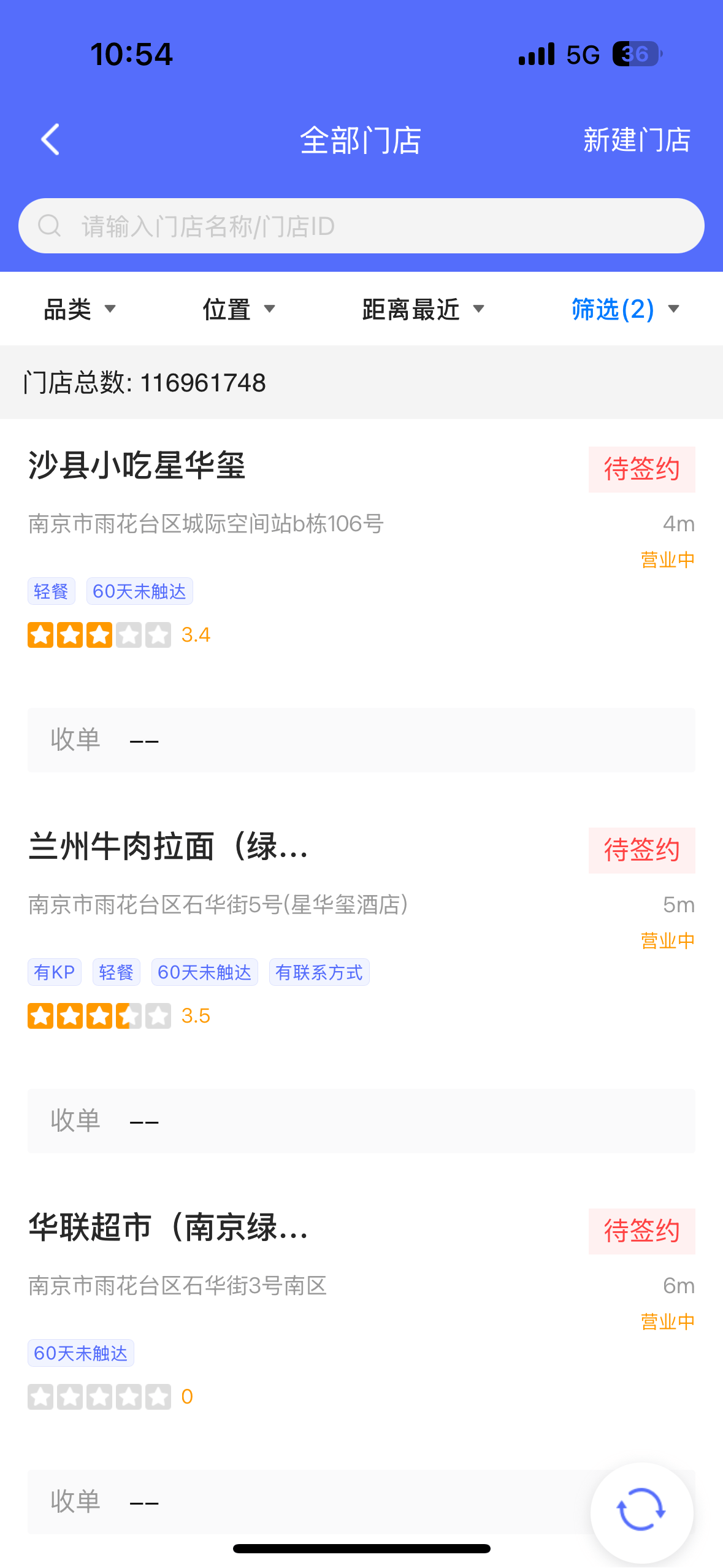Tap the back arrow to return
Image resolution: width=723 pixels, height=1568 pixels.
(50, 139)
